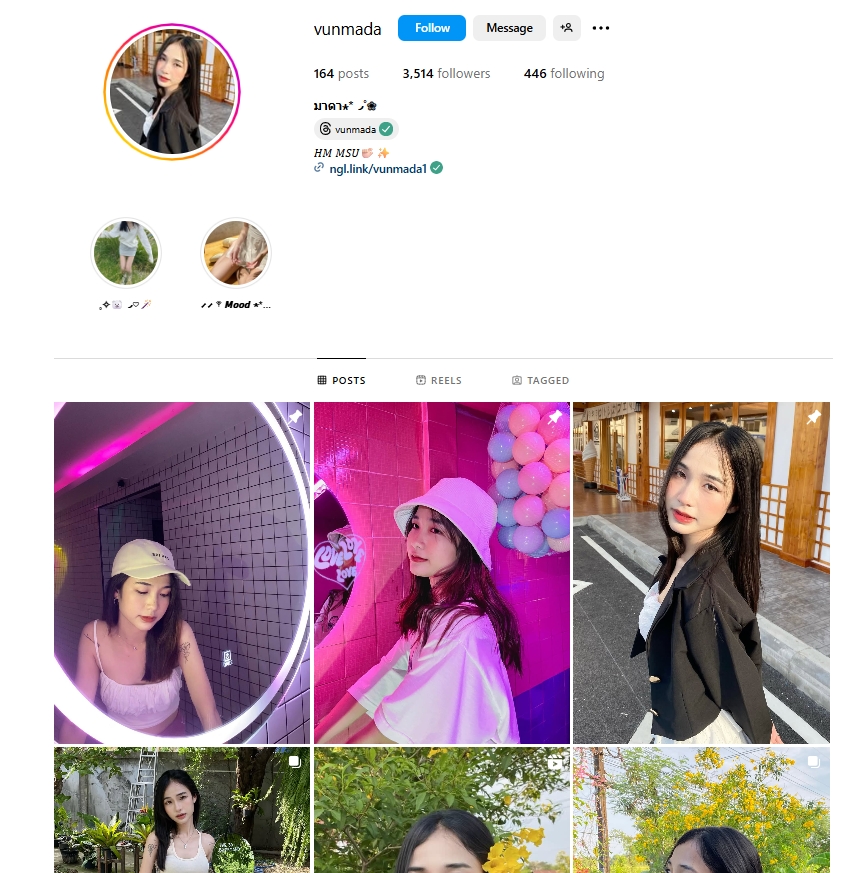Viewport: 860px width, 873px height.
Task: View the Mood story highlight
Action: click(x=235, y=253)
